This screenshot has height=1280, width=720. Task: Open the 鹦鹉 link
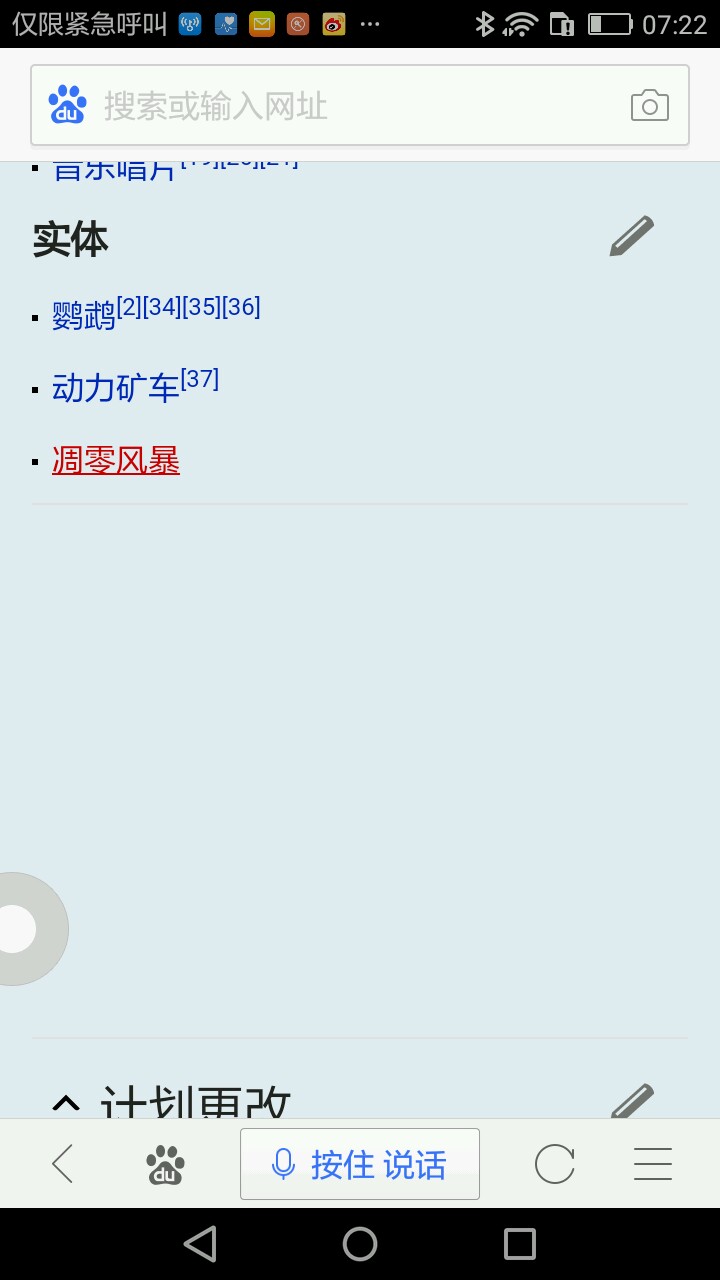(84, 316)
